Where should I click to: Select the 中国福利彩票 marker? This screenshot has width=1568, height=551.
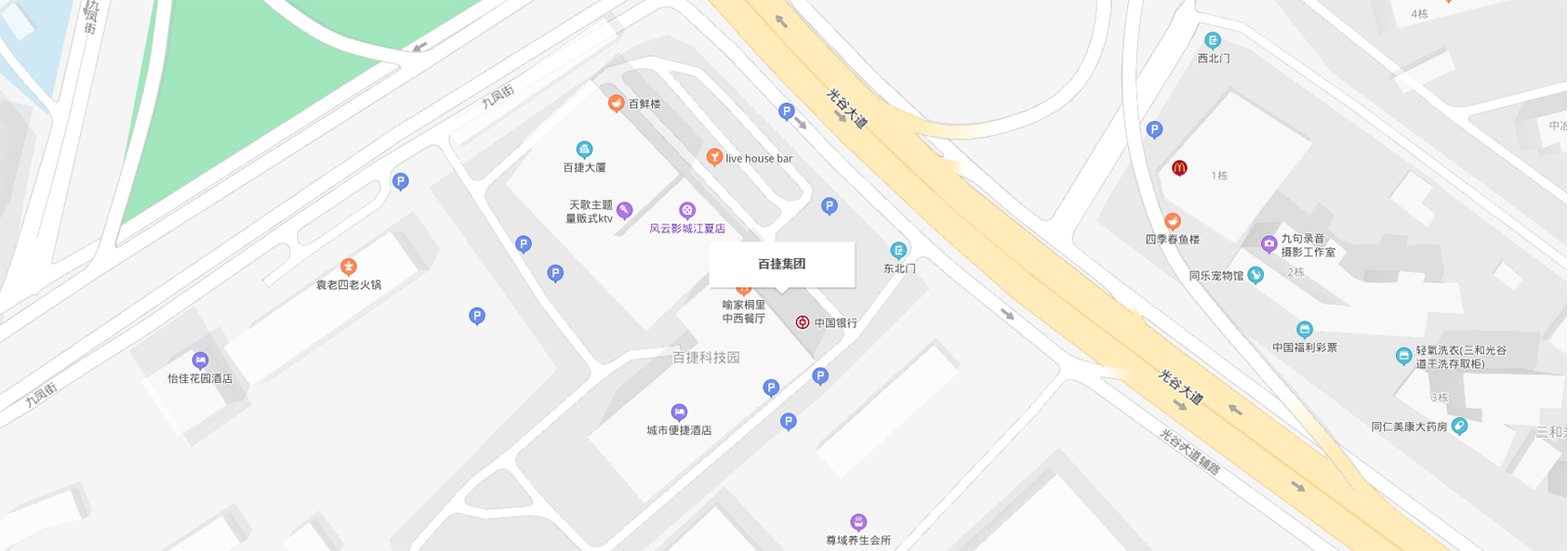tap(1305, 330)
